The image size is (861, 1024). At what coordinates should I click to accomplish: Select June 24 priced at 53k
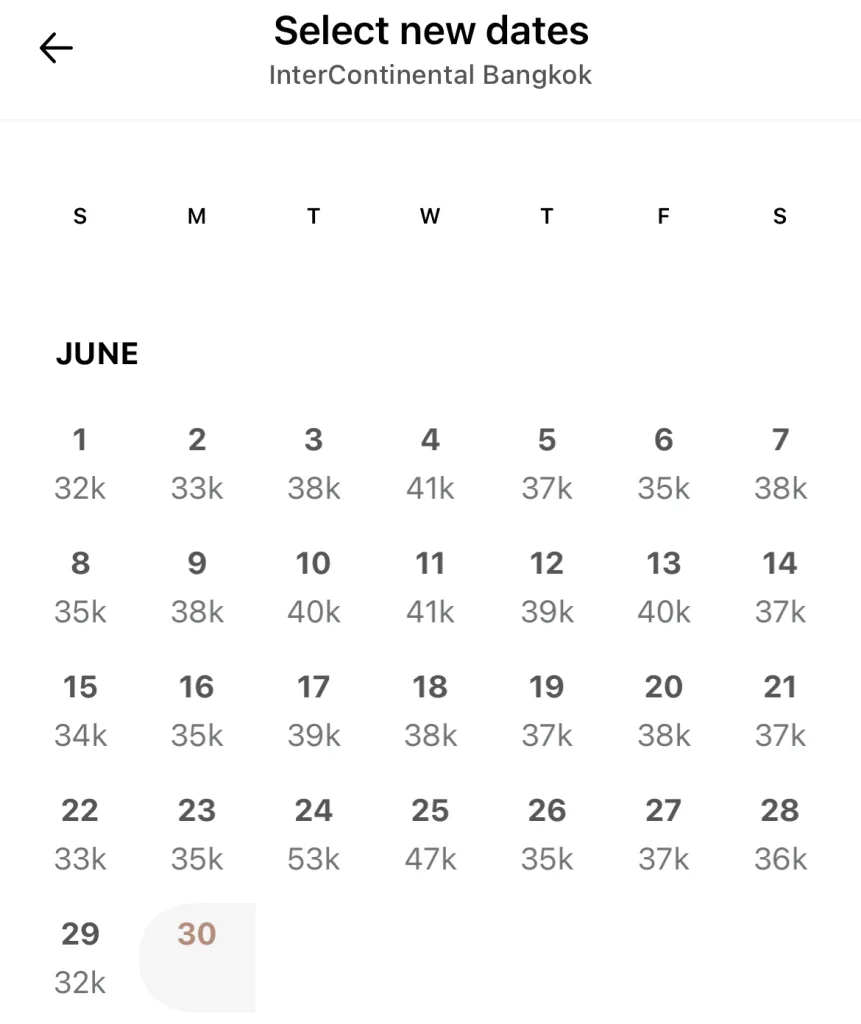point(313,834)
